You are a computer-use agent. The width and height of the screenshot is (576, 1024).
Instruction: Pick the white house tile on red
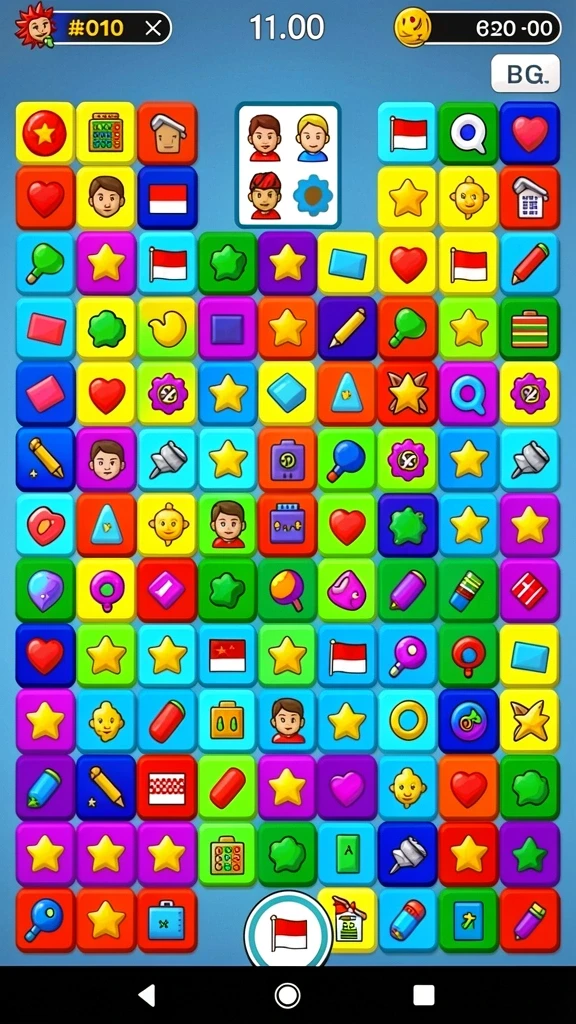click(x=530, y=198)
